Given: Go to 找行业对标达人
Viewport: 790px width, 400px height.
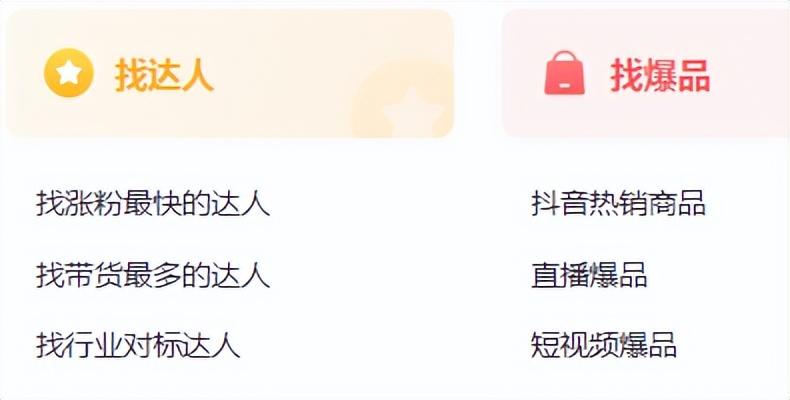Looking at the screenshot, I should coord(138,346).
